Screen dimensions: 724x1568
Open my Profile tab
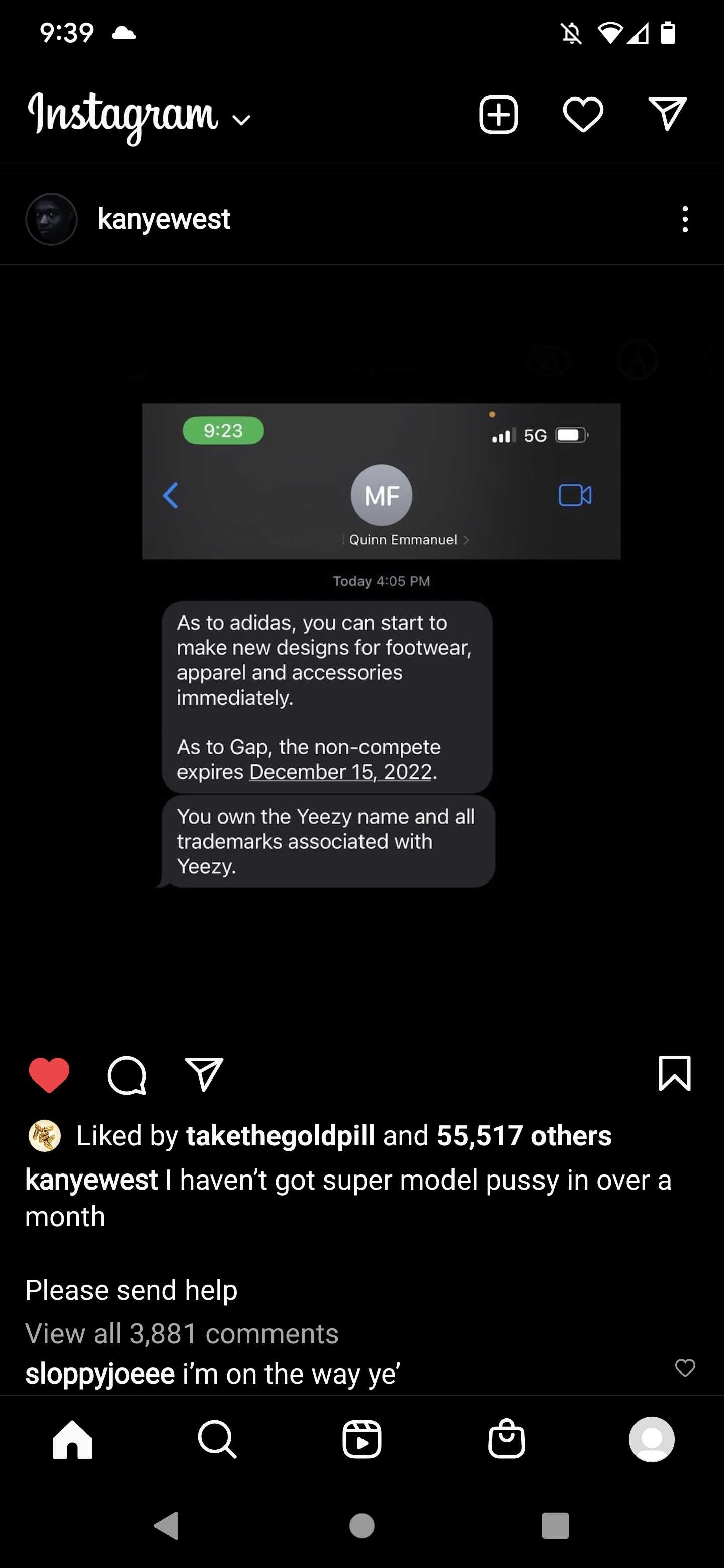click(652, 1439)
